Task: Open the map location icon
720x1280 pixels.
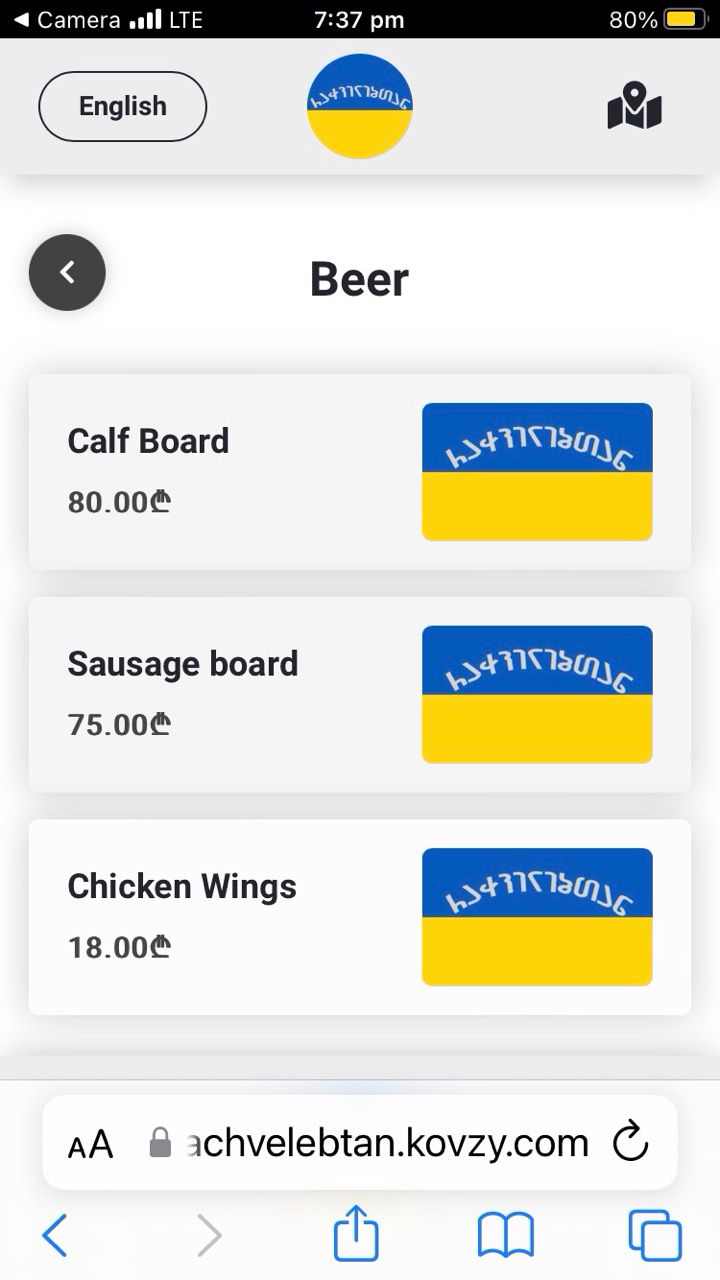Action: tap(635, 107)
